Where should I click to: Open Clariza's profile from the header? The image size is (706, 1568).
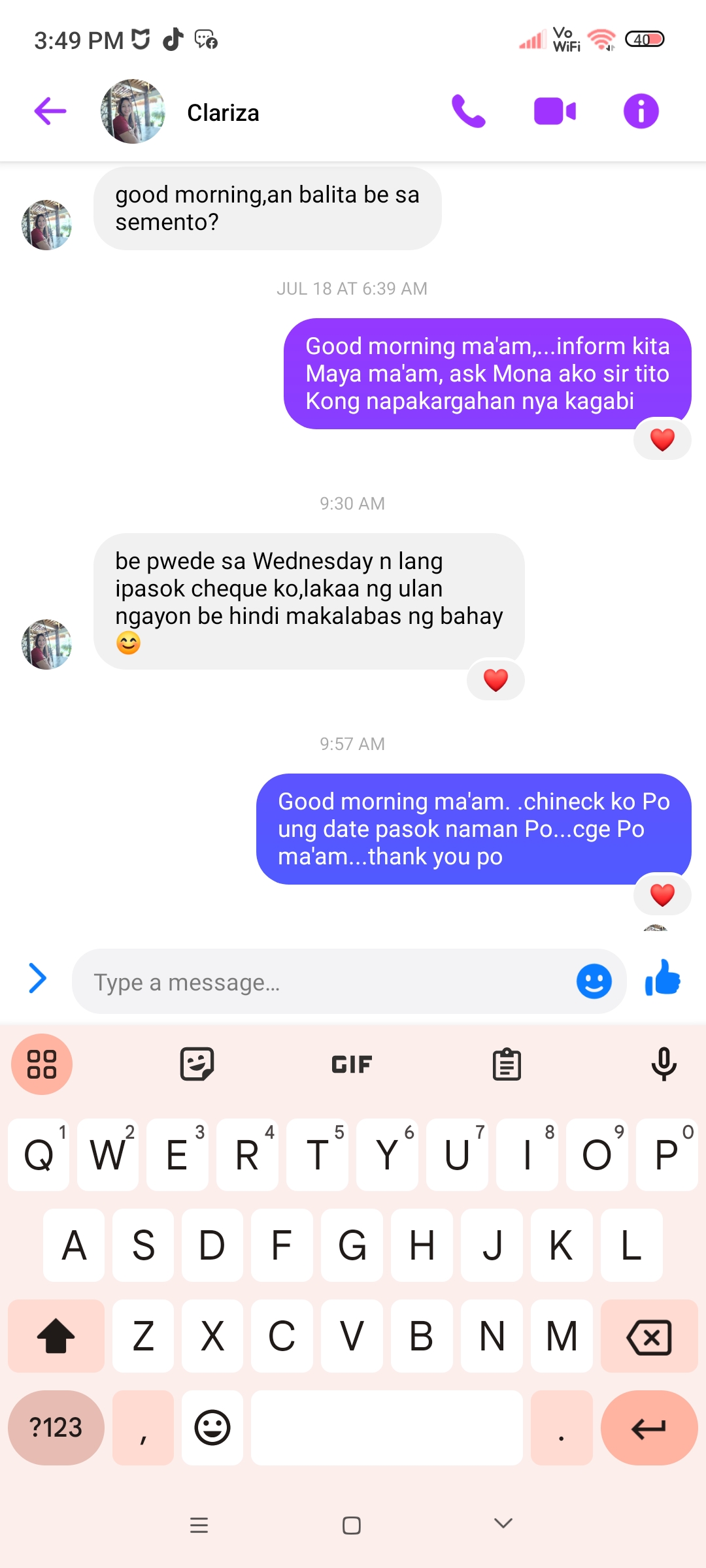pyautogui.click(x=223, y=113)
